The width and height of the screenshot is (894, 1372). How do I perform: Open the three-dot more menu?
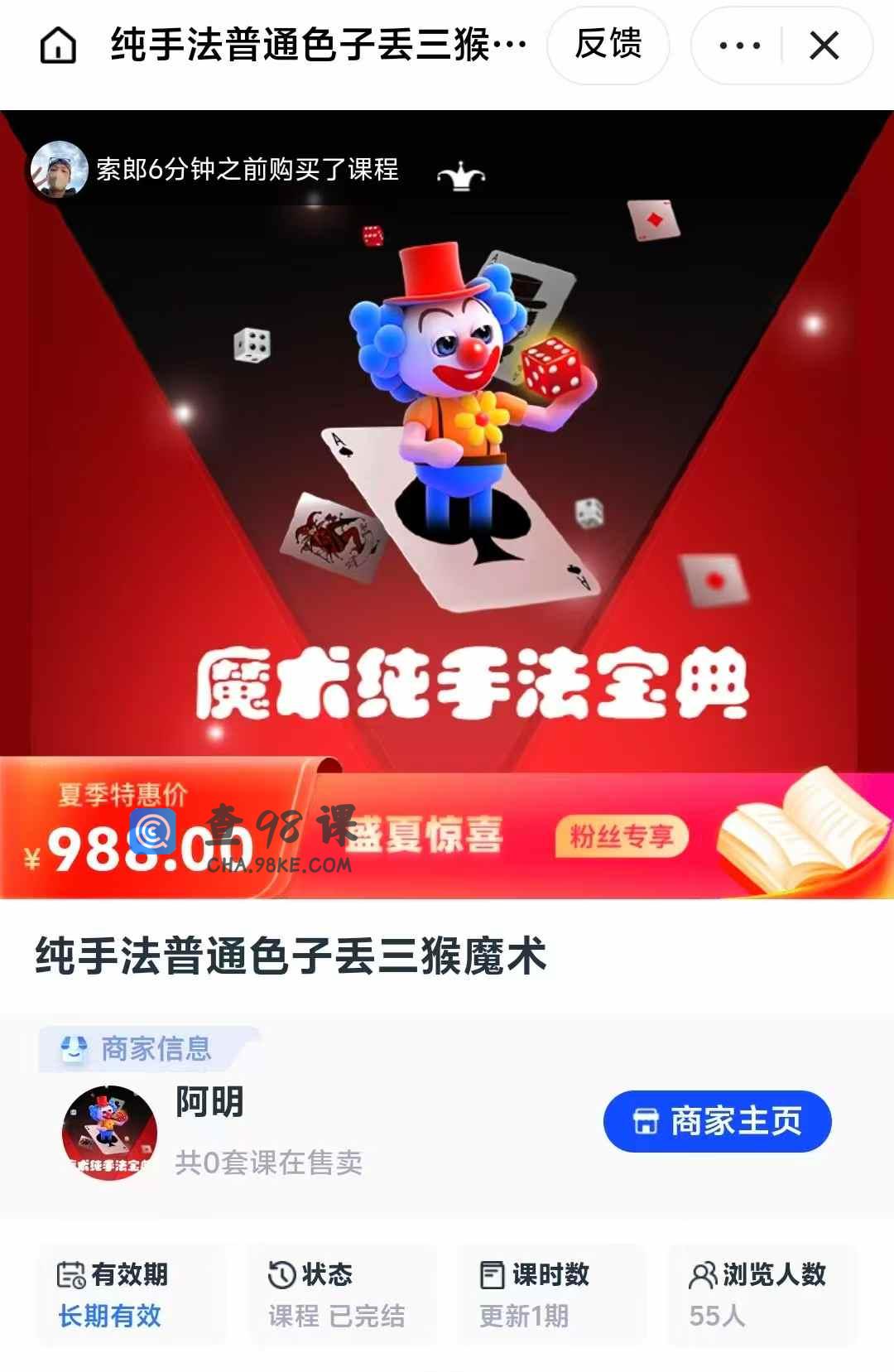tap(739, 46)
